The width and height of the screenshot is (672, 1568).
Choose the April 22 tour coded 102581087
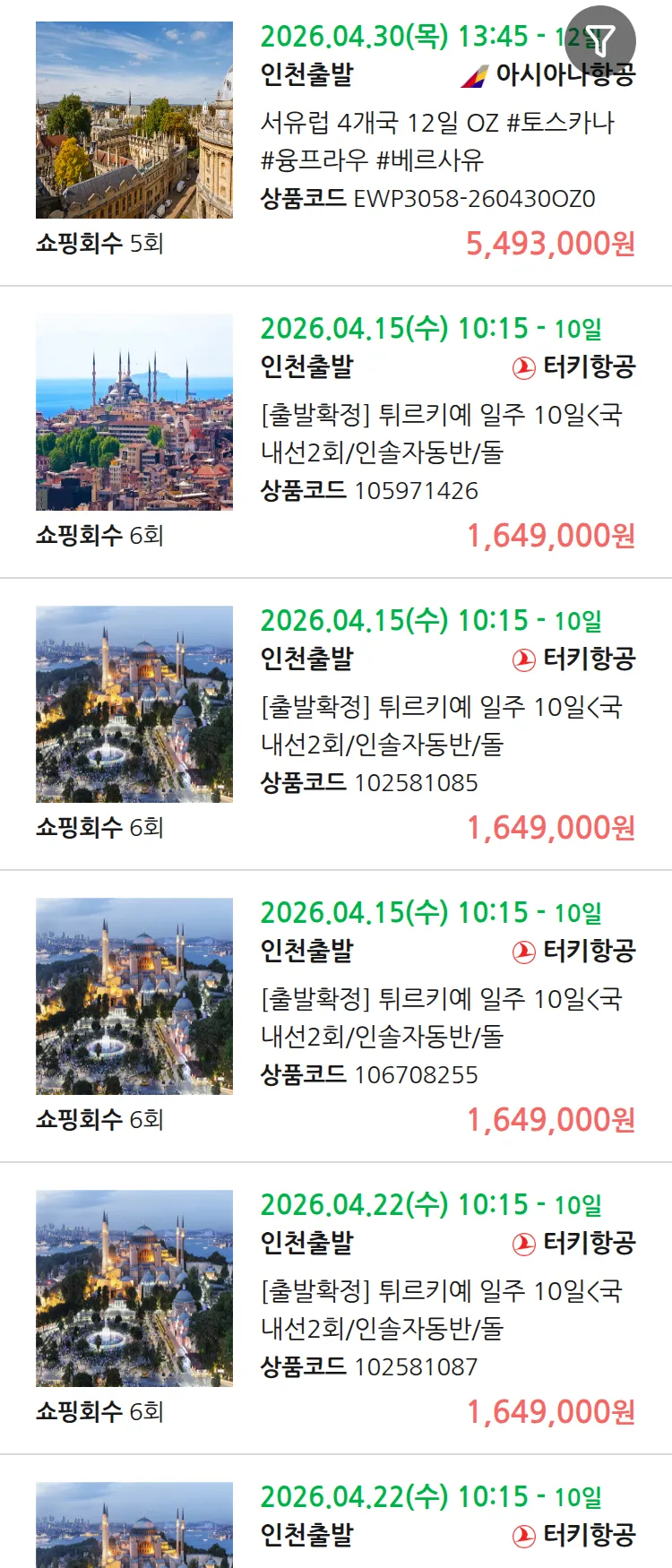(441, 1309)
